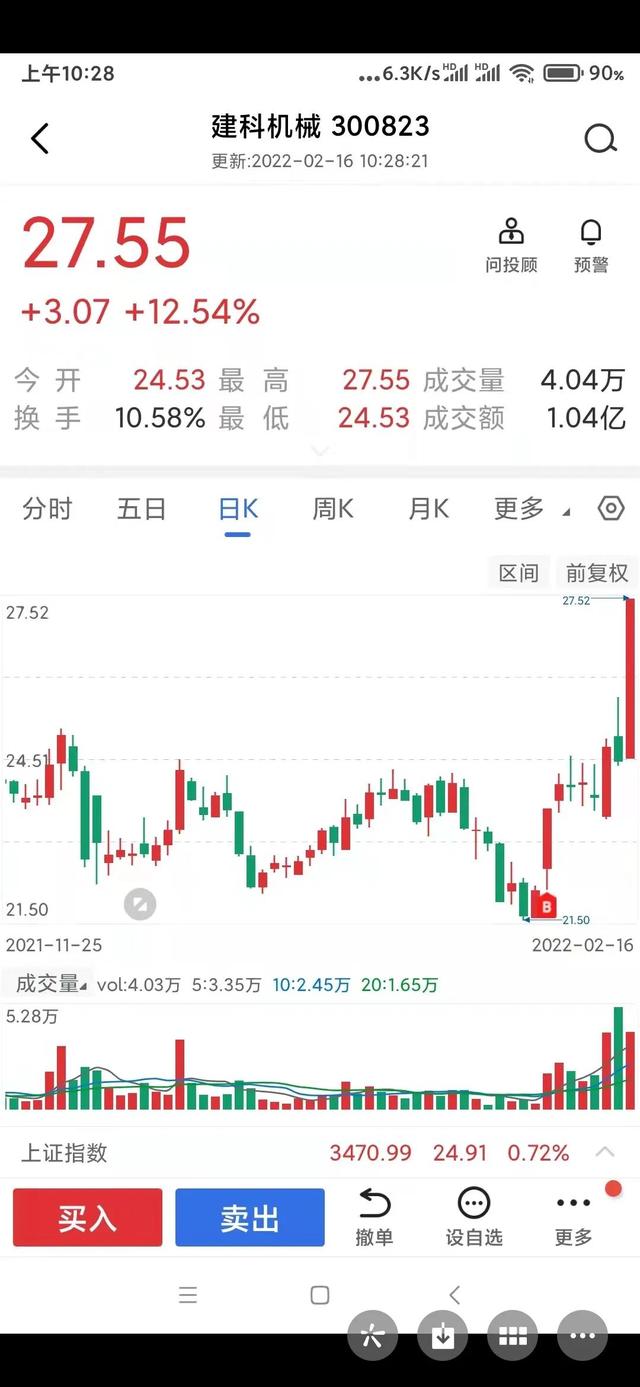Expand the 上证指数 index bar
Image resolution: width=640 pixels, height=1387 pixels.
click(605, 1152)
